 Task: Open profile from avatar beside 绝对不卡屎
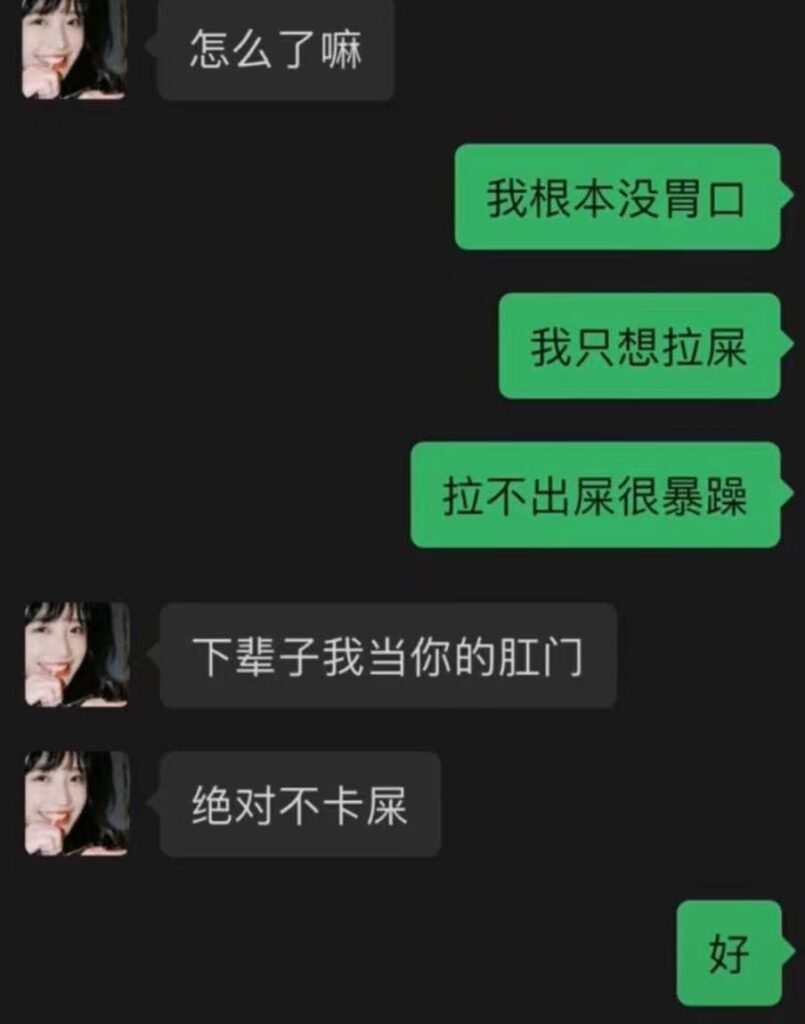coord(76,803)
